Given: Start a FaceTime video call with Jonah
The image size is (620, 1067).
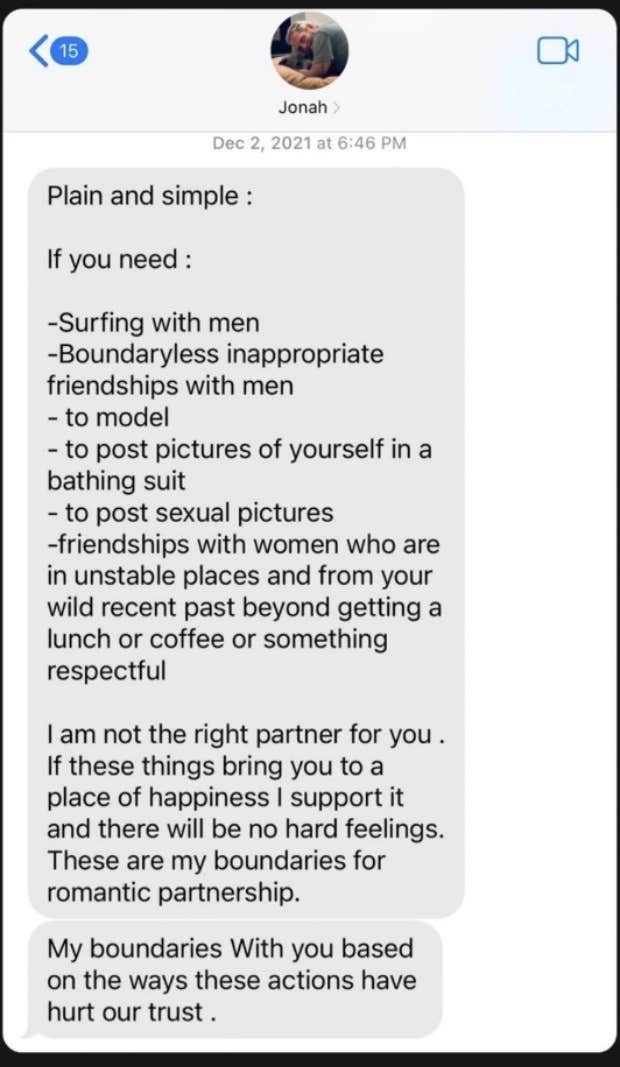Looking at the screenshot, I should [x=557, y=51].
